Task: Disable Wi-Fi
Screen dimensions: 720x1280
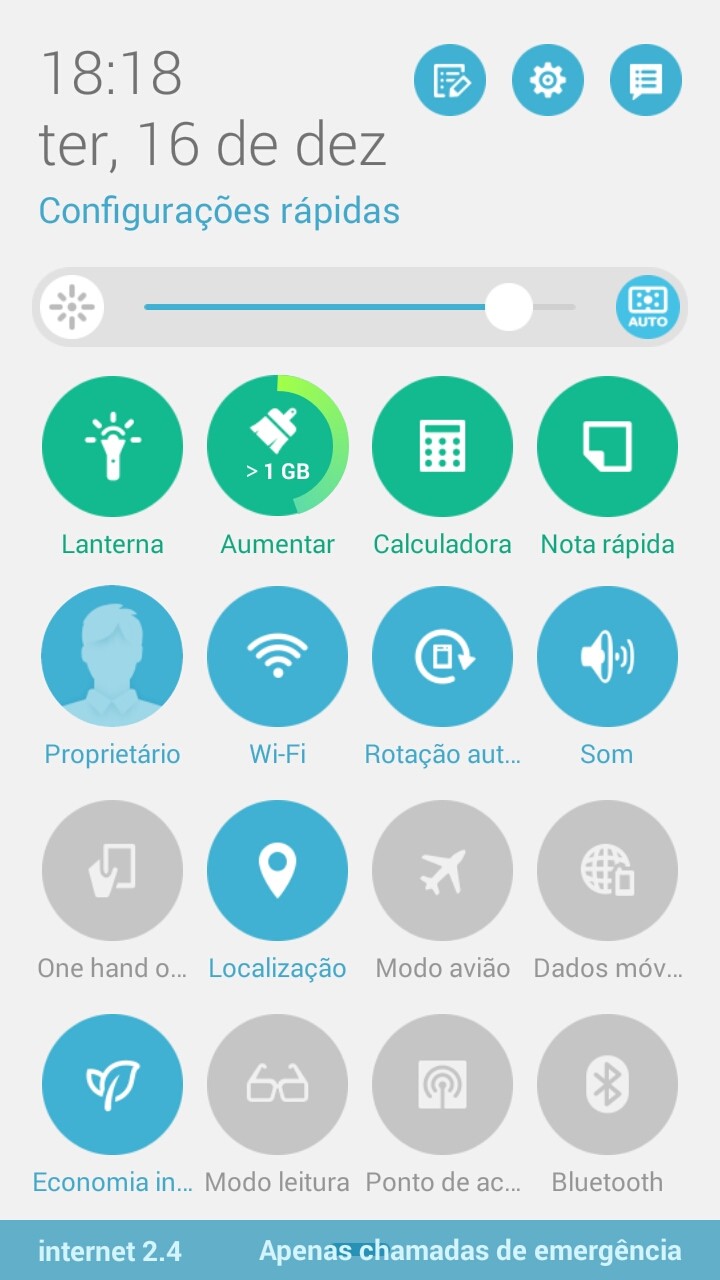Action: point(277,656)
